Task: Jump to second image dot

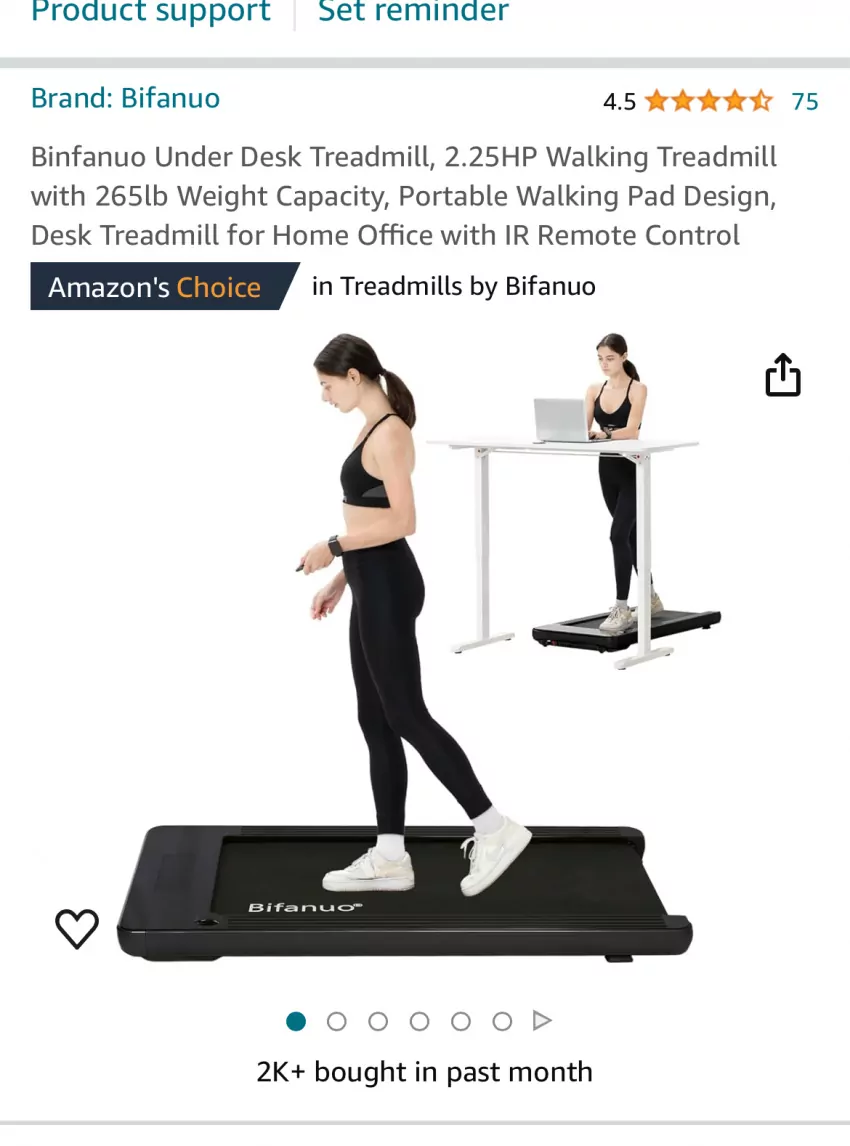Action: (337, 1021)
